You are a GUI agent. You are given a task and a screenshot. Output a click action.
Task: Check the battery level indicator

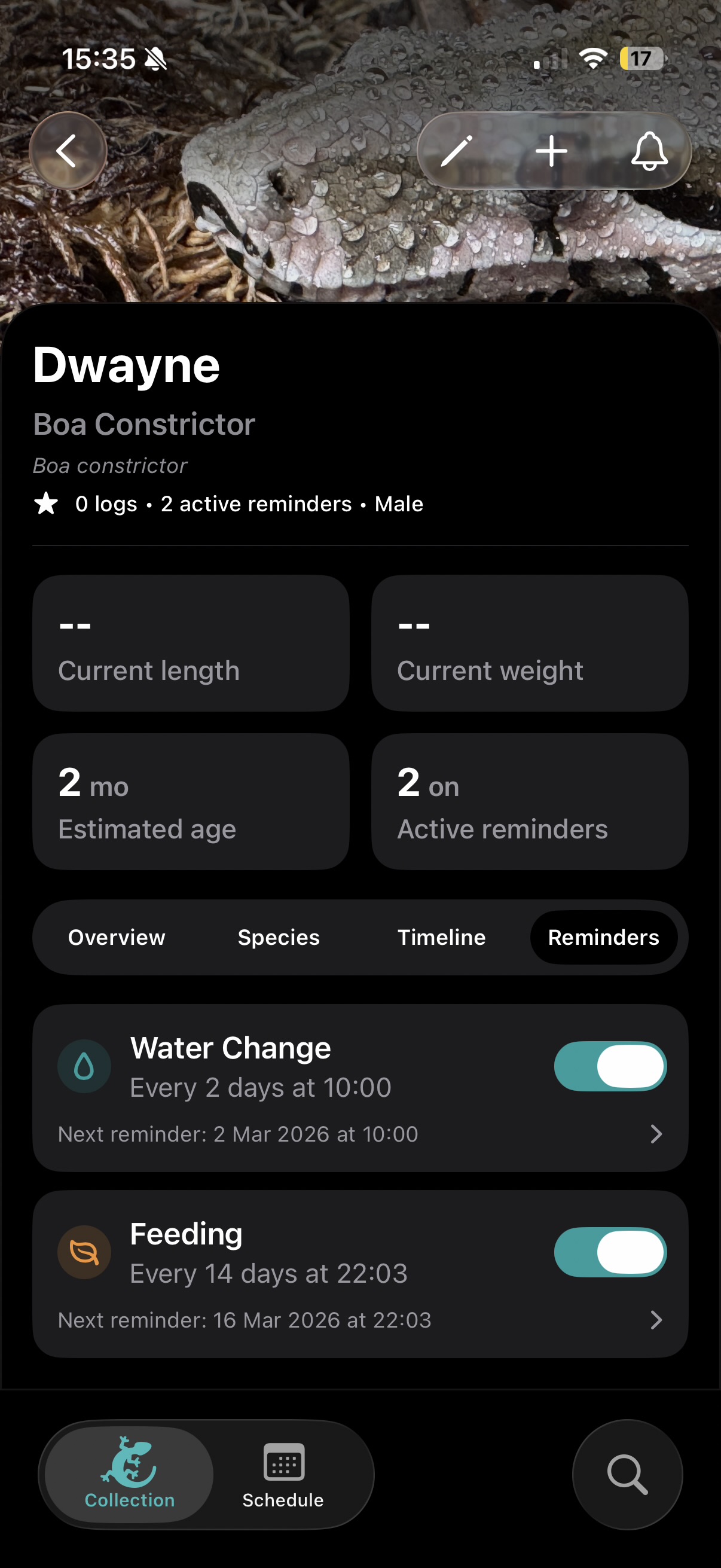coord(641,59)
